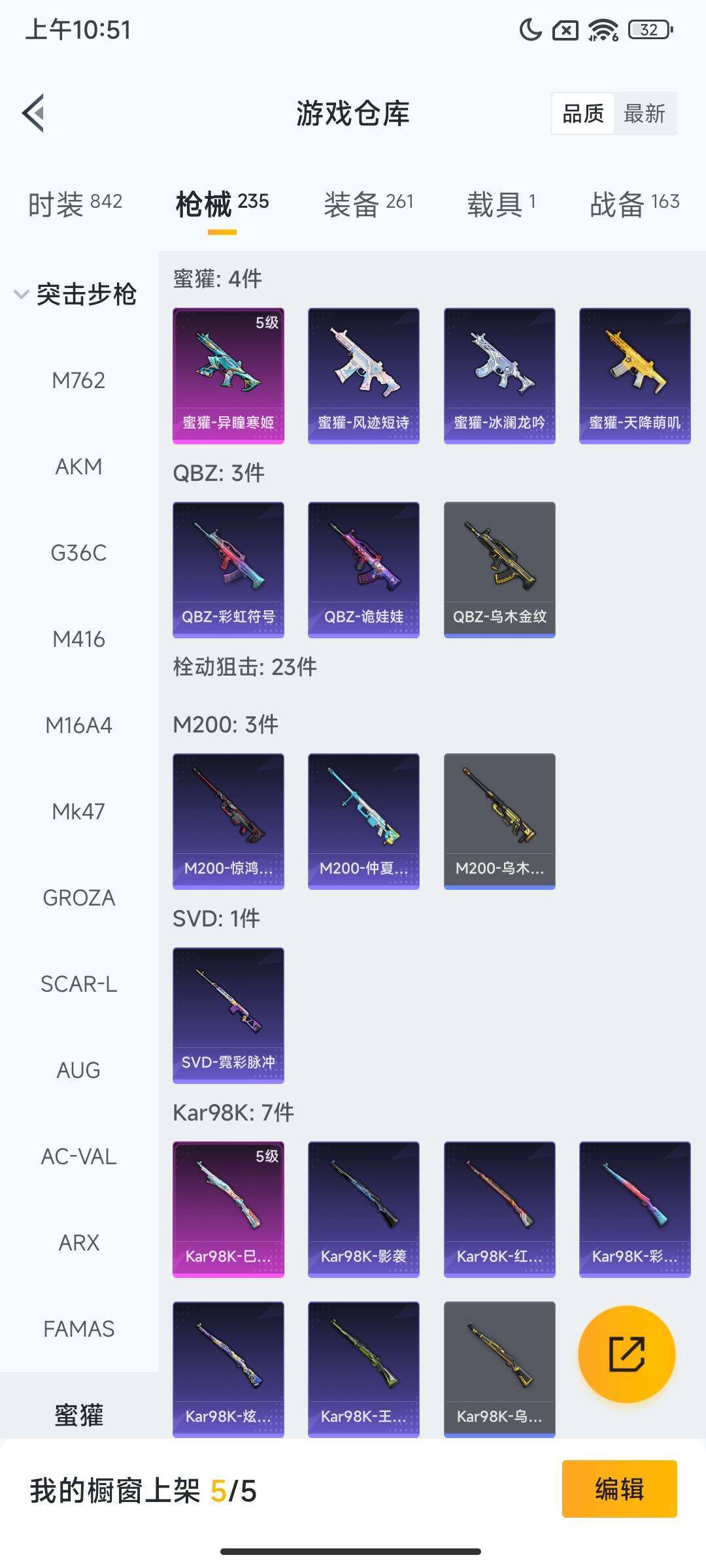View the QBZ-乌木金纹 skin

pos(499,570)
